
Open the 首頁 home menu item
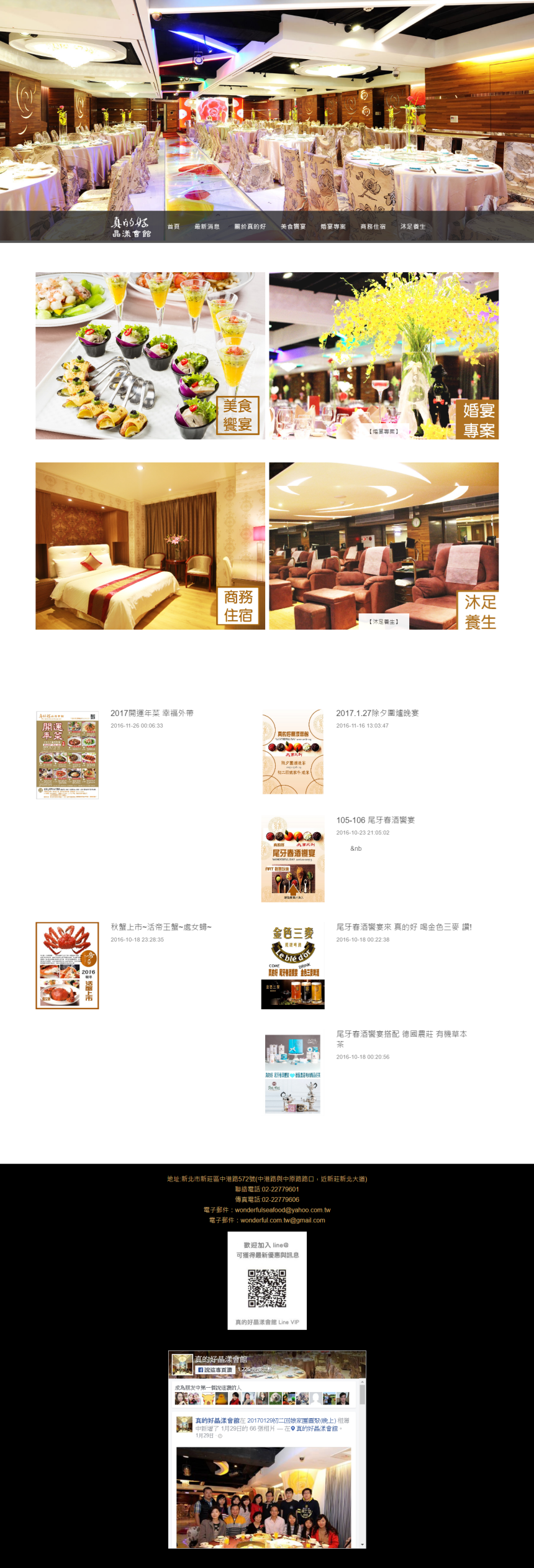tap(173, 227)
